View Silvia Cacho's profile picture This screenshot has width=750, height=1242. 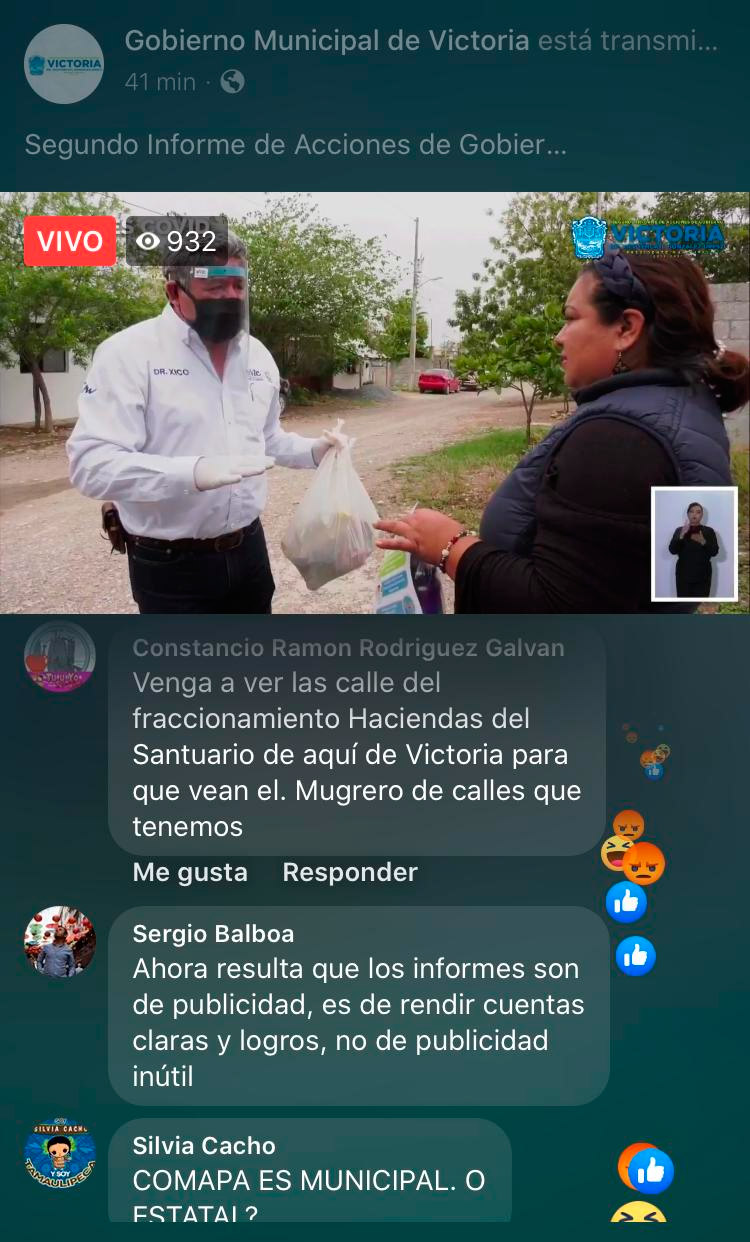(x=60, y=1154)
